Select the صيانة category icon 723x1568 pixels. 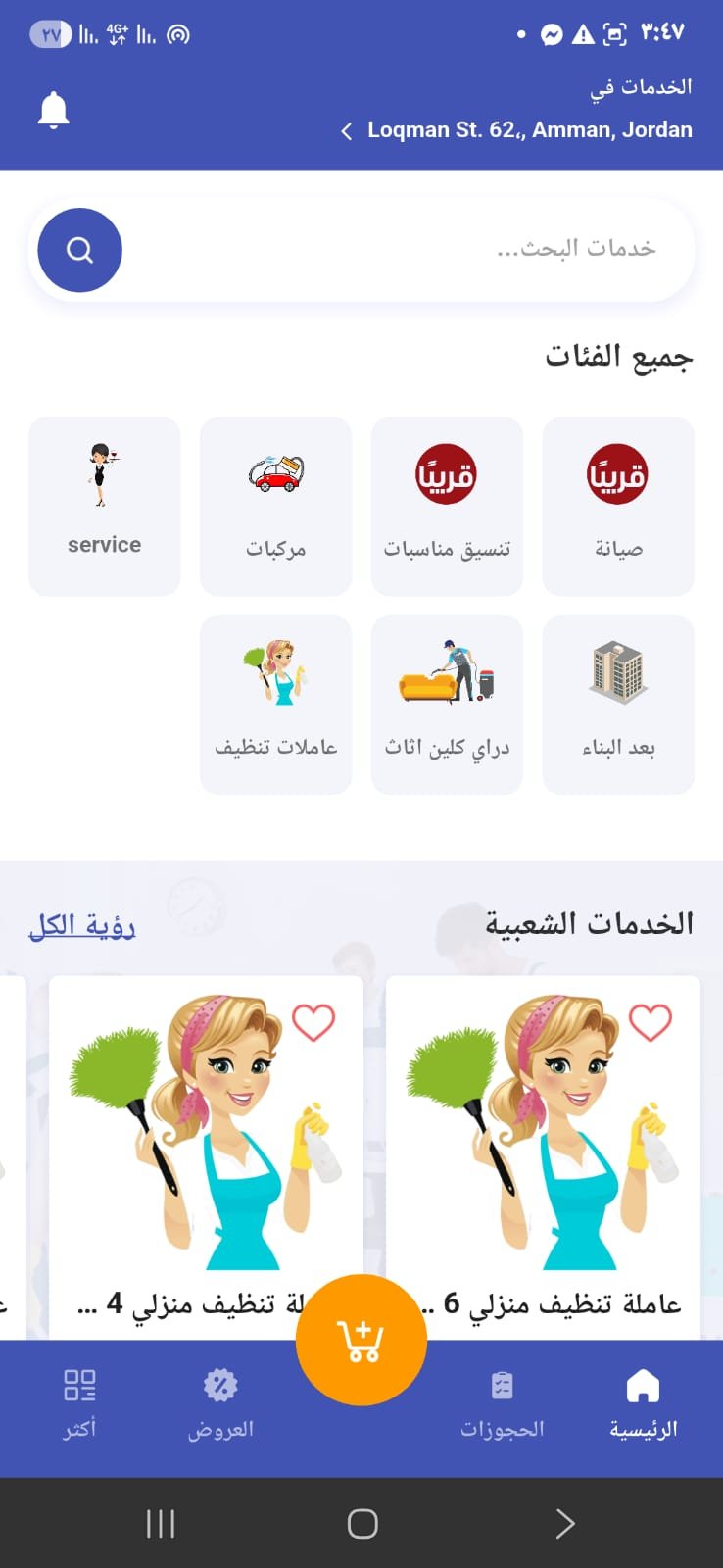click(x=617, y=505)
